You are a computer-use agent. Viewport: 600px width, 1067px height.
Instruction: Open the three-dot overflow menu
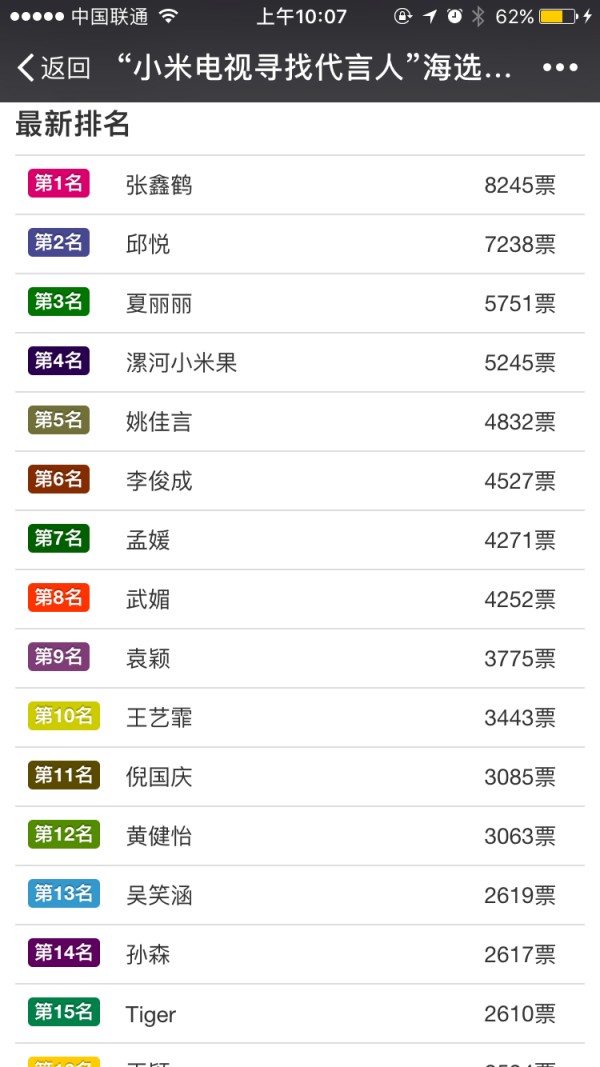[561, 68]
